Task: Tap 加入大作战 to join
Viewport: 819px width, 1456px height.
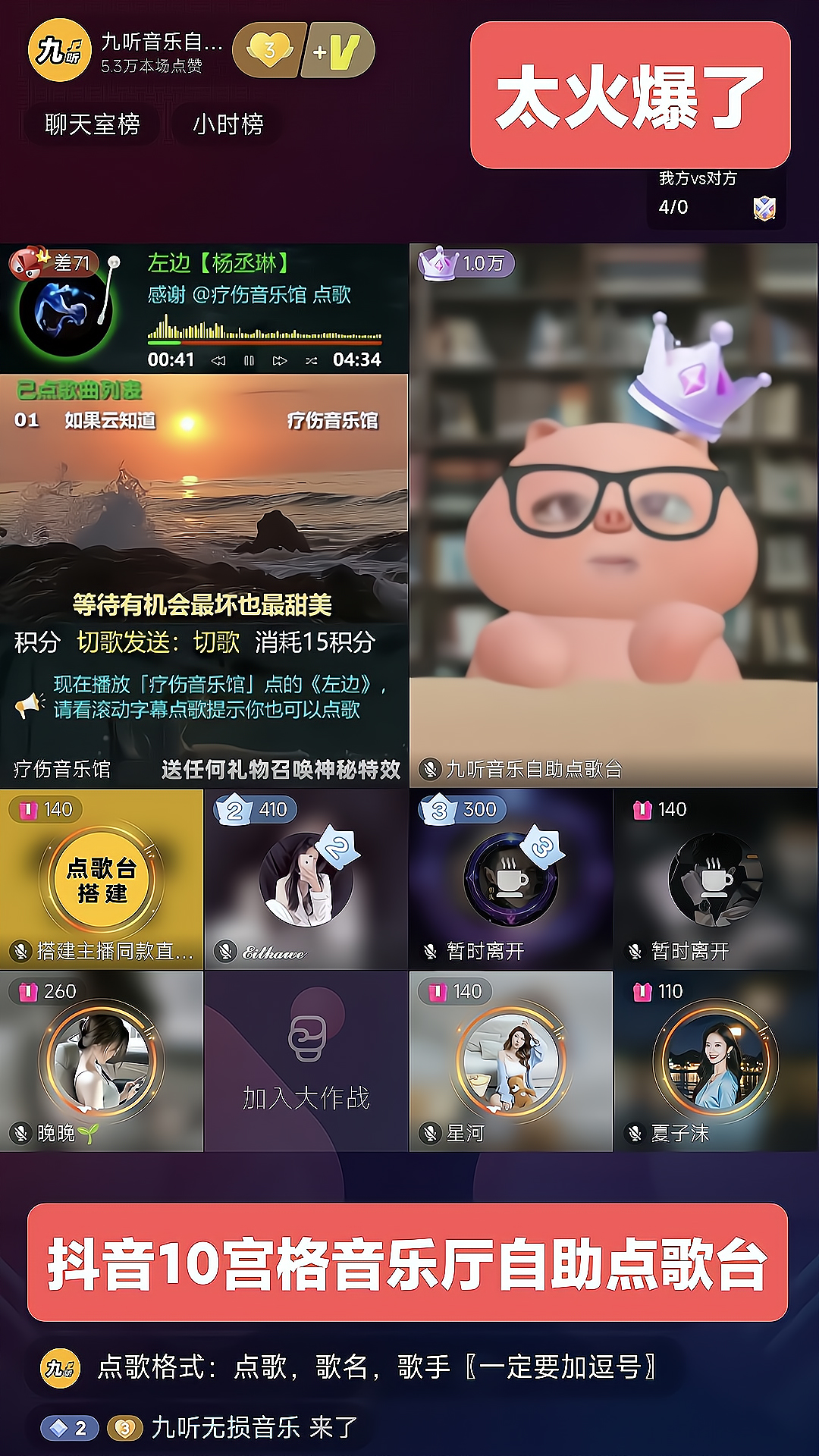Action: pos(306,1062)
